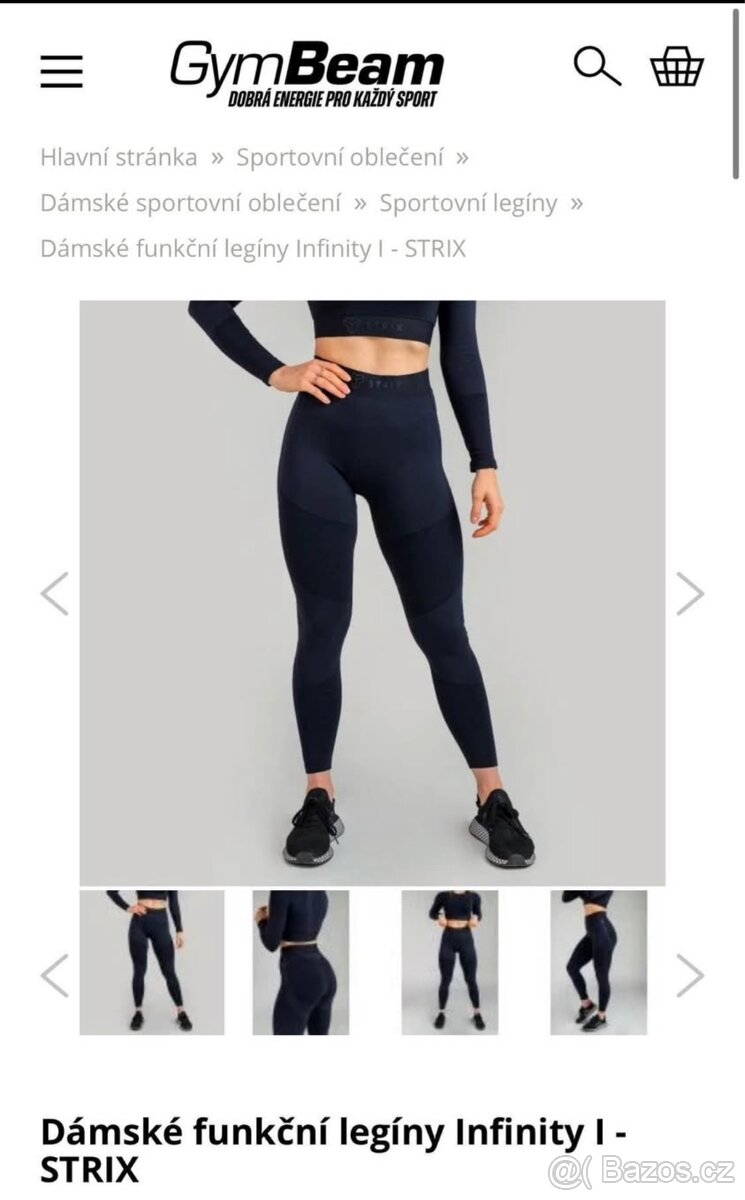The height and width of the screenshot is (1200, 745).
Task: Open the hamburger menu
Action: point(62,71)
